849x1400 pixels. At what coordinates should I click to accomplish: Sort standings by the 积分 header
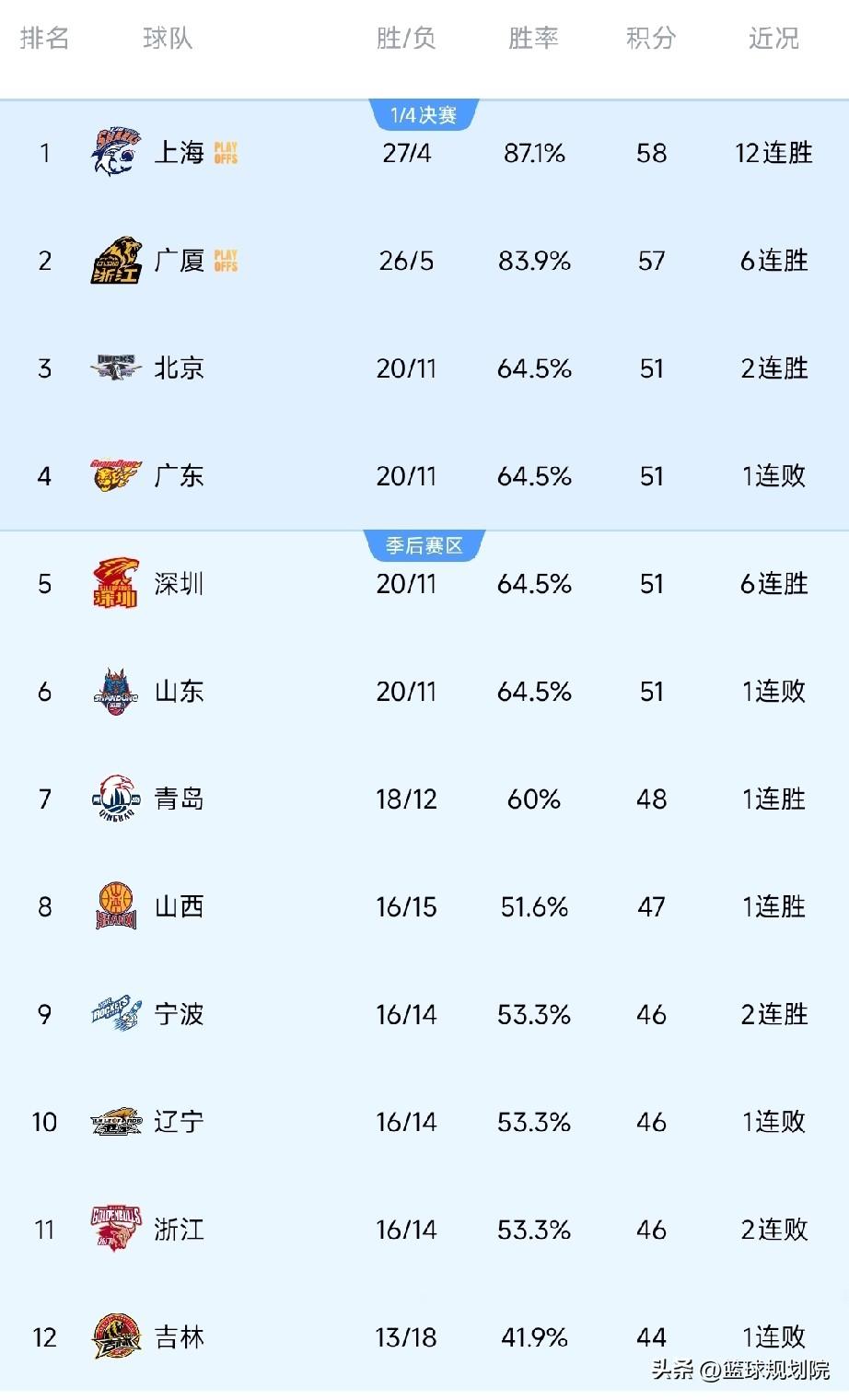[x=651, y=39]
